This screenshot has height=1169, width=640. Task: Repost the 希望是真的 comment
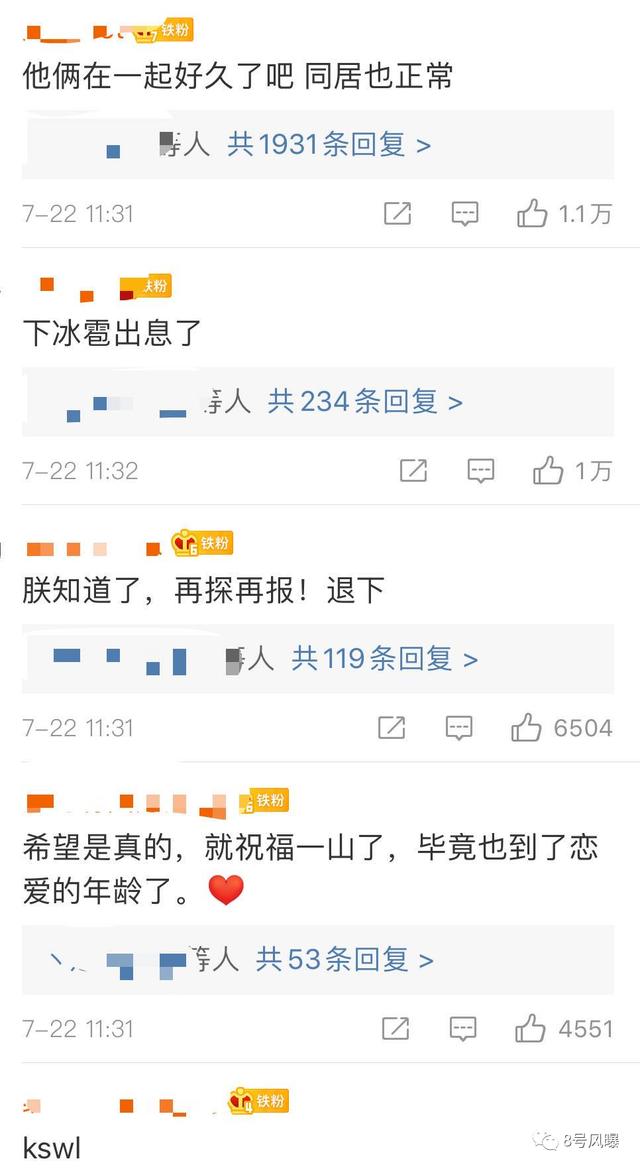click(x=395, y=1028)
